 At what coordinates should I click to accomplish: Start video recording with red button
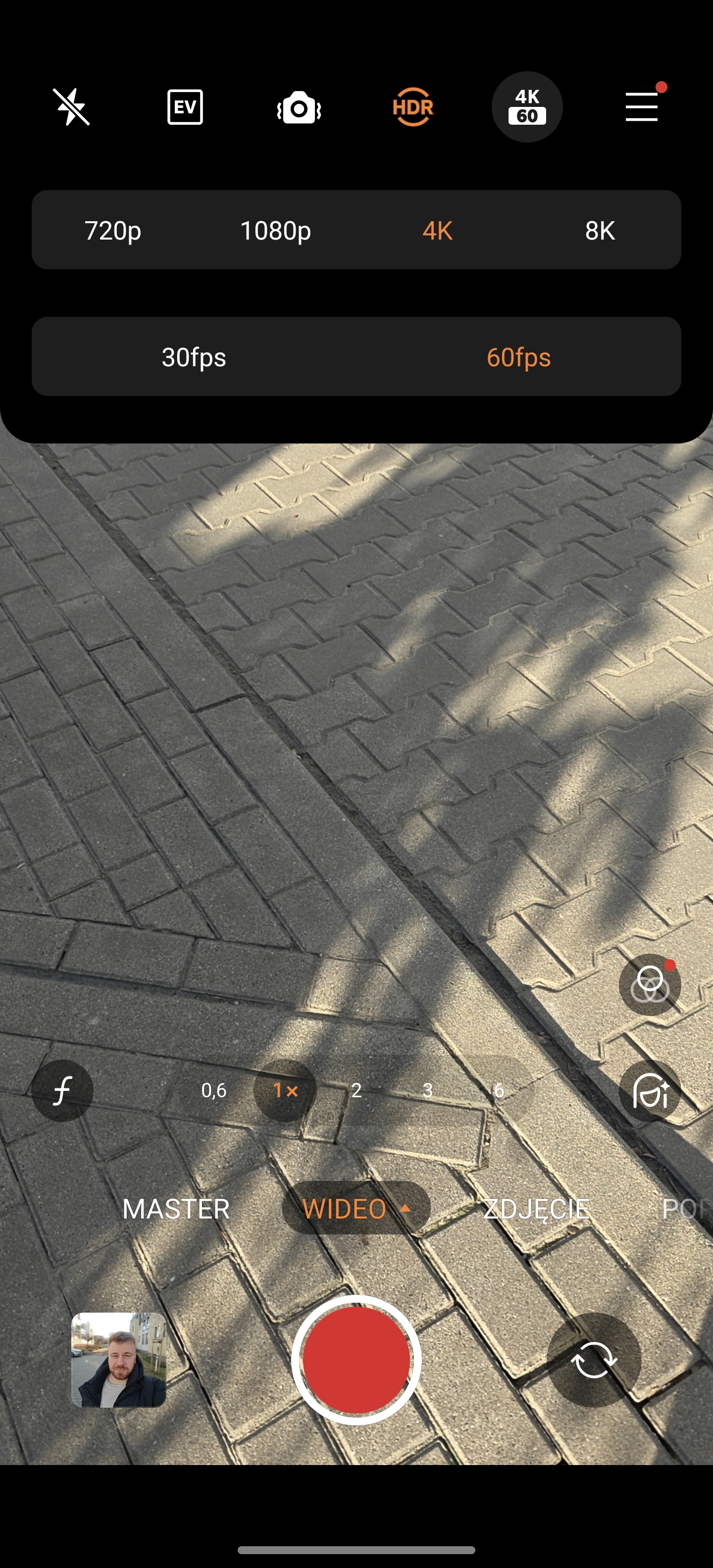[x=356, y=1359]
